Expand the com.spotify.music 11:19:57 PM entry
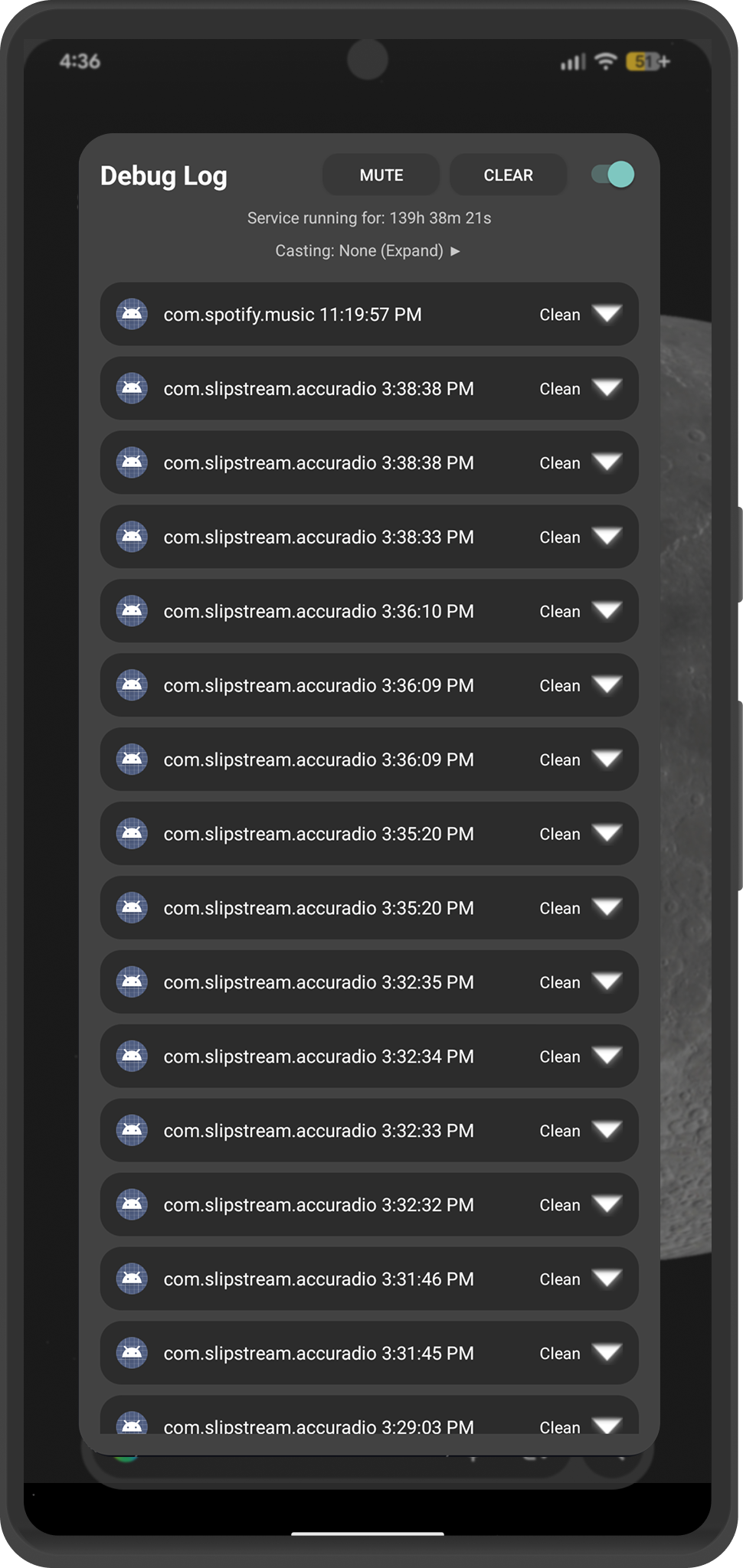 tap(607, 315)
